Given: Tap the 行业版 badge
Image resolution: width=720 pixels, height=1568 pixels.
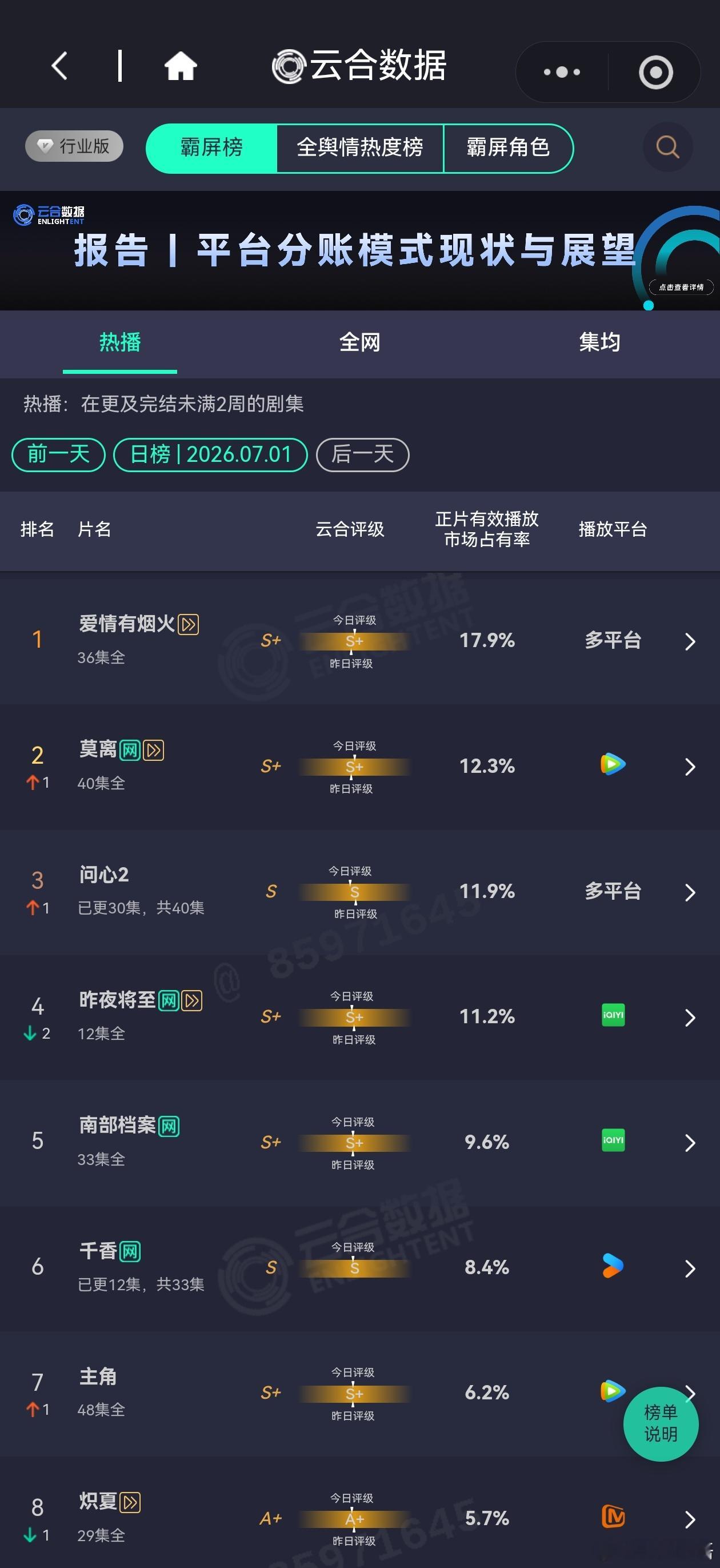Looking at the screenshot, I should coord(74,146).
